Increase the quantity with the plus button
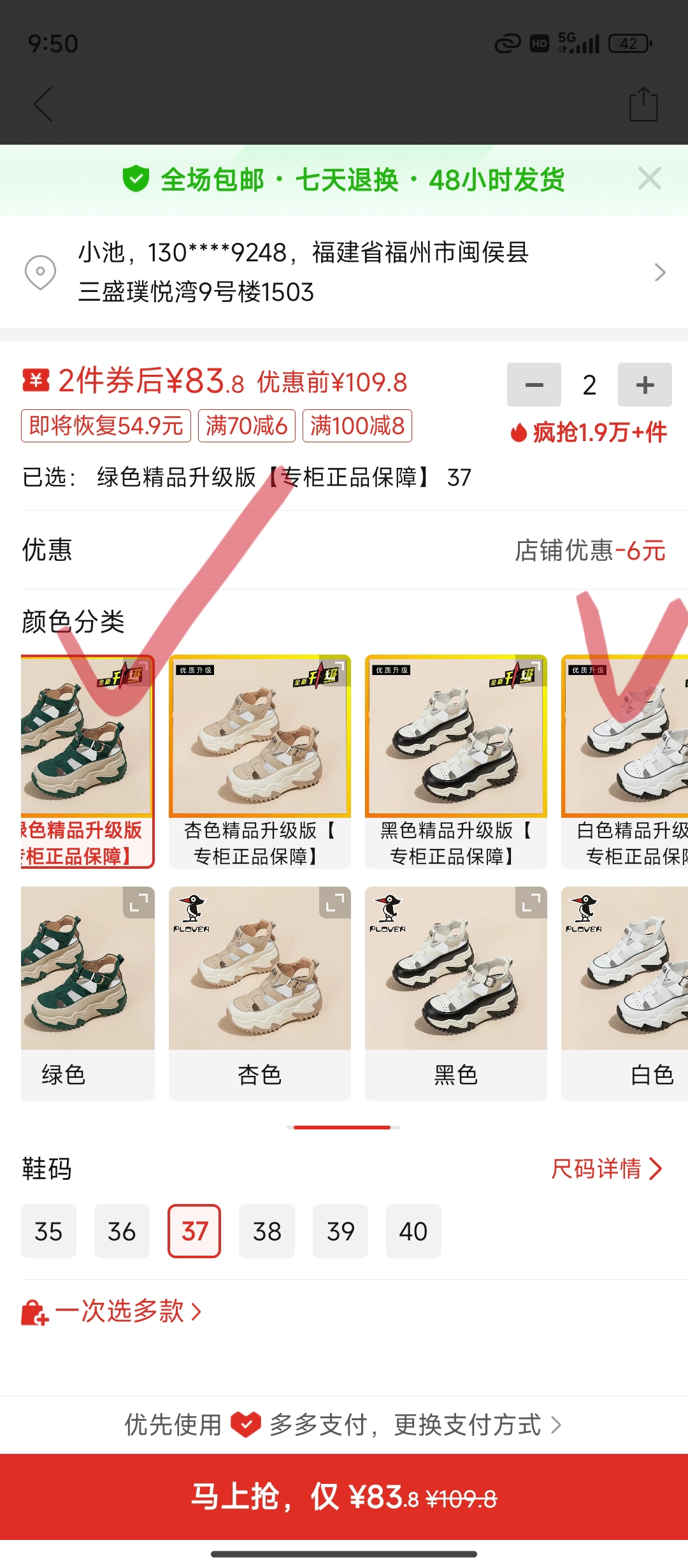 click(x=645, y=385)
